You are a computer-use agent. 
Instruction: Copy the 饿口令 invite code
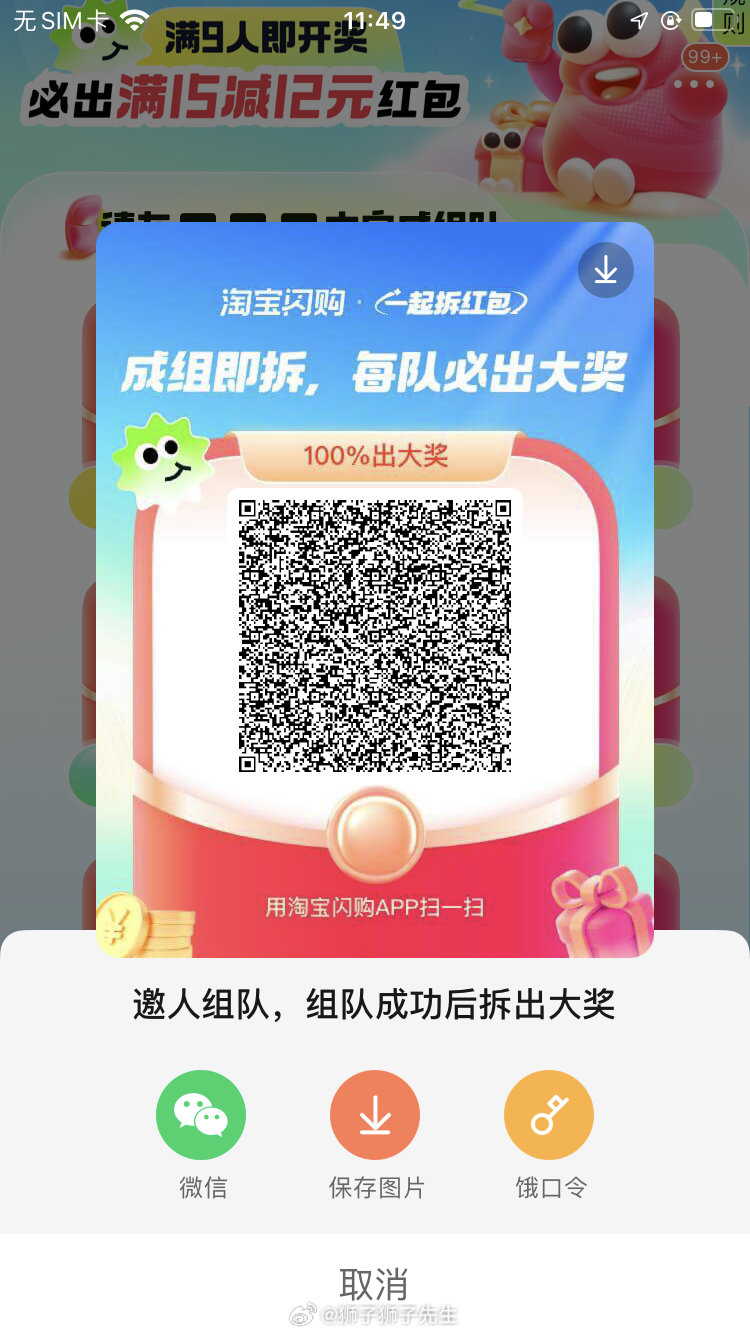[x=549, y=1115]
